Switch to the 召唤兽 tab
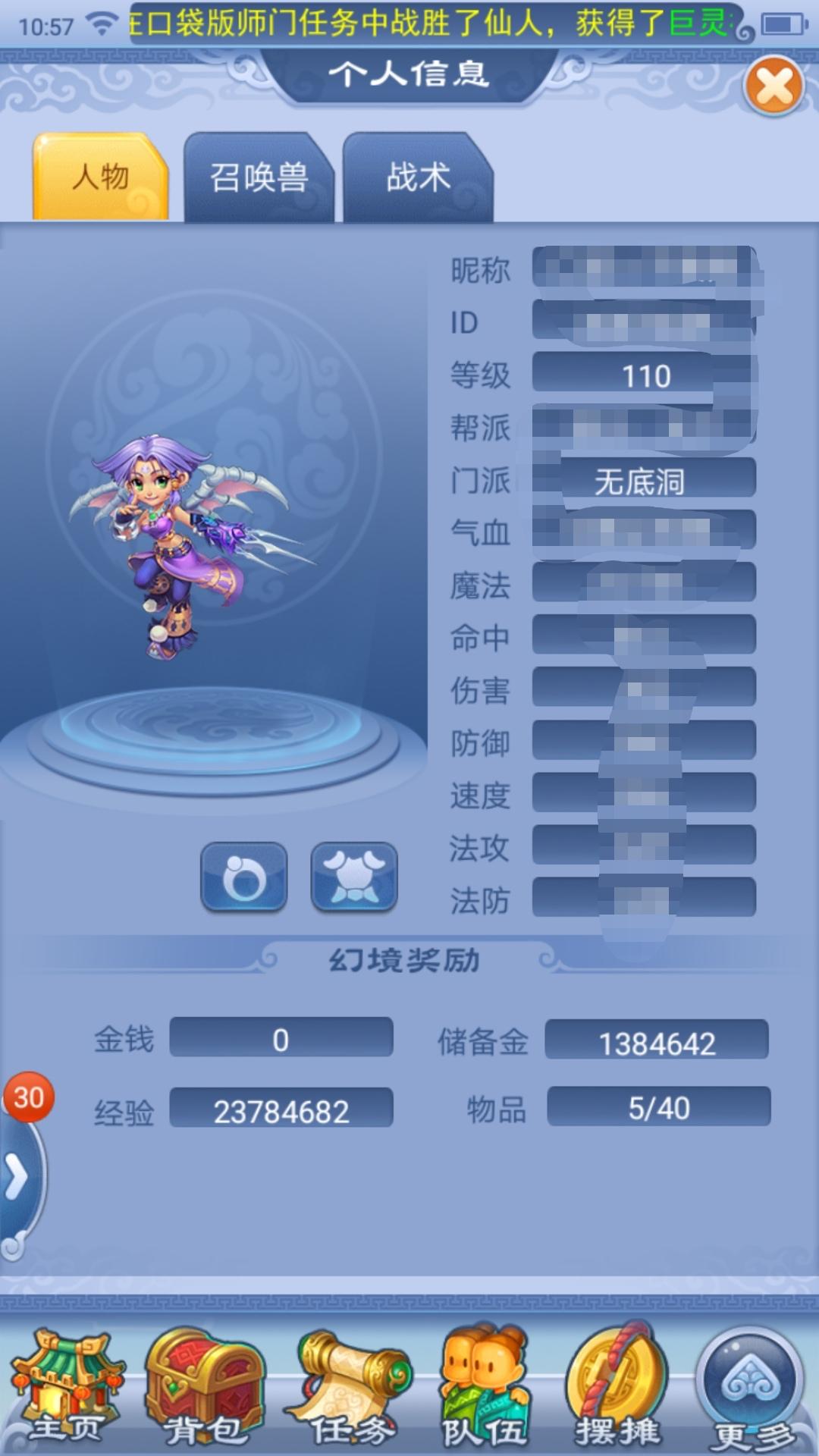The image size is (819, 1456). click(x=259, y=178)
